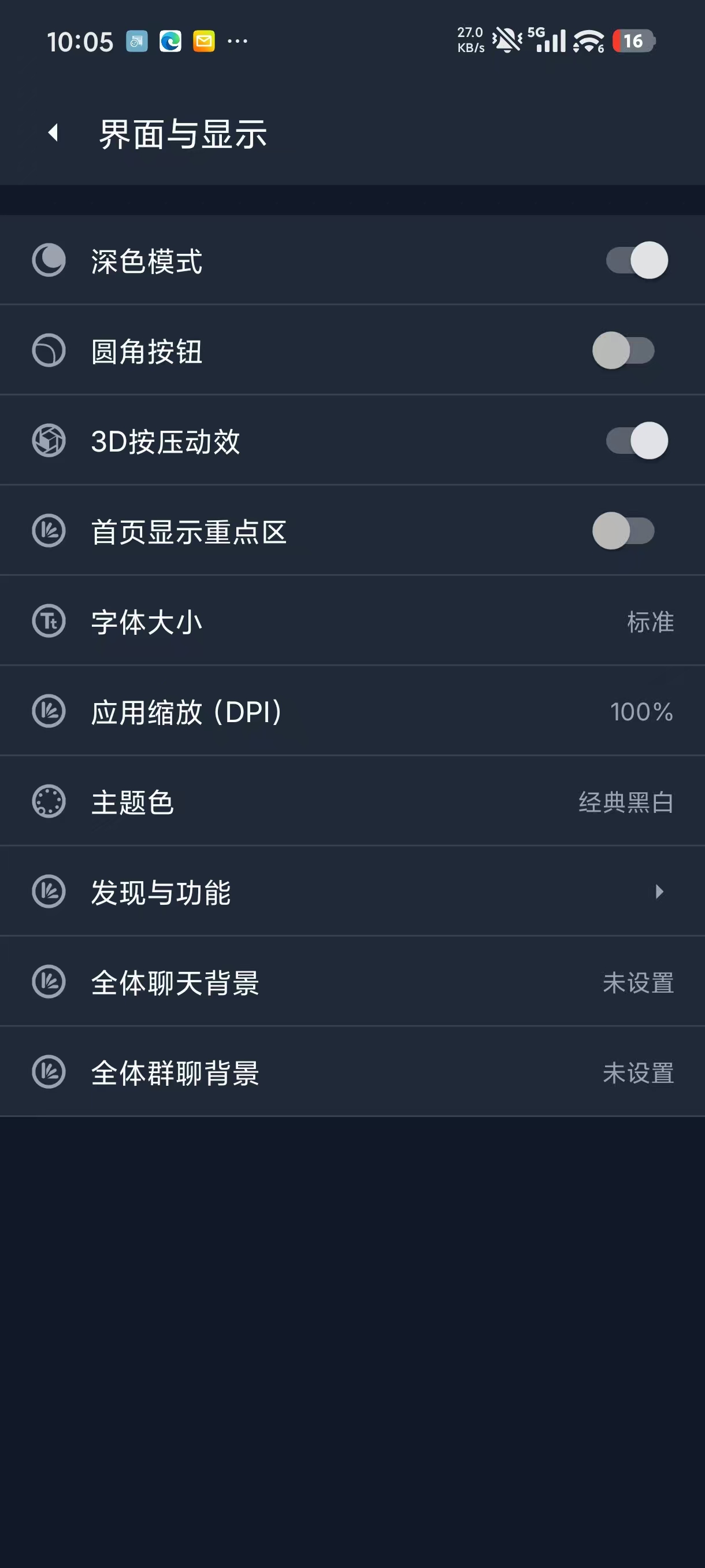
Task: Expand the 发现与功能 section
Action: pos(353,893)
